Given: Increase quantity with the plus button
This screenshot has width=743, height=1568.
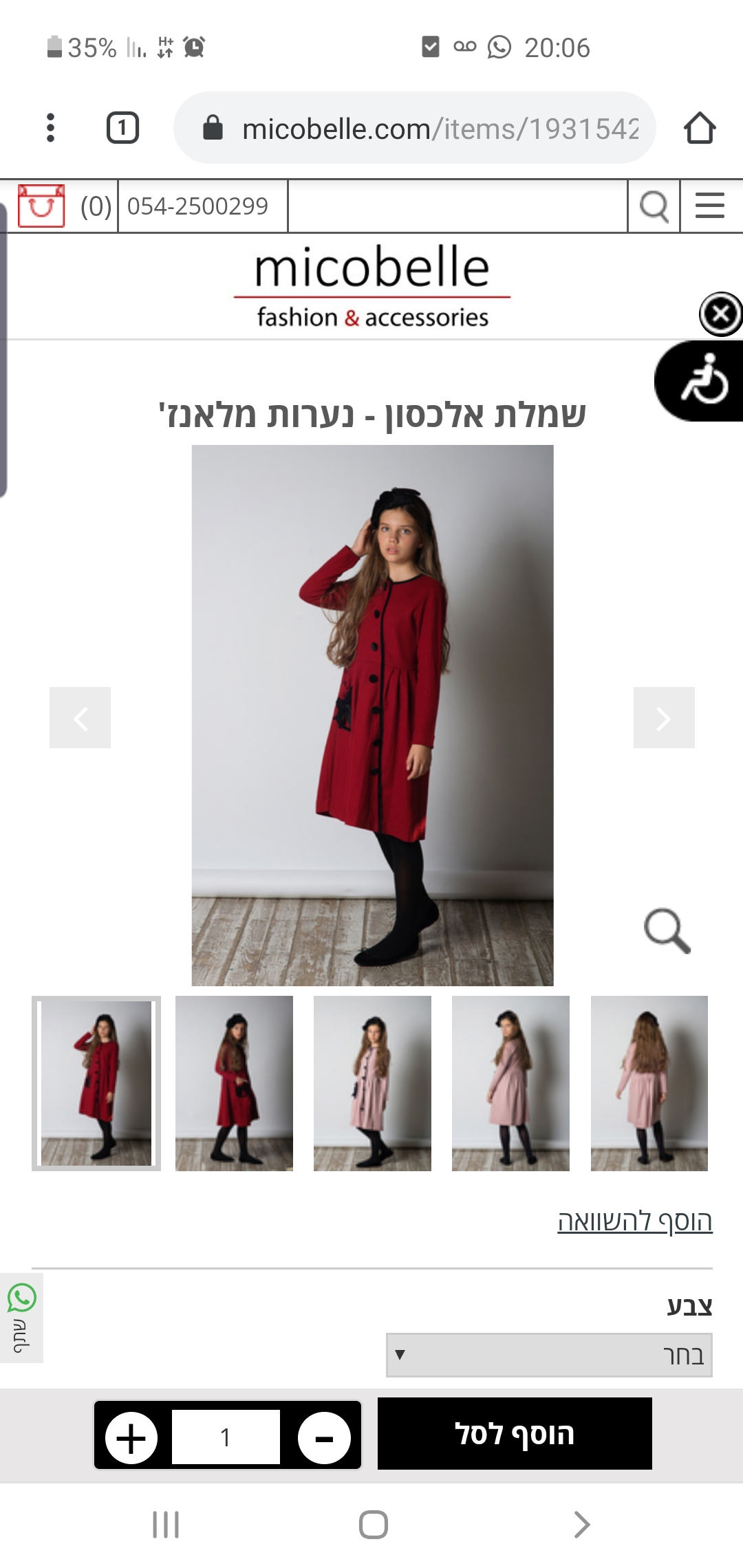Looking at the screenshot, I should point(131,1438).
